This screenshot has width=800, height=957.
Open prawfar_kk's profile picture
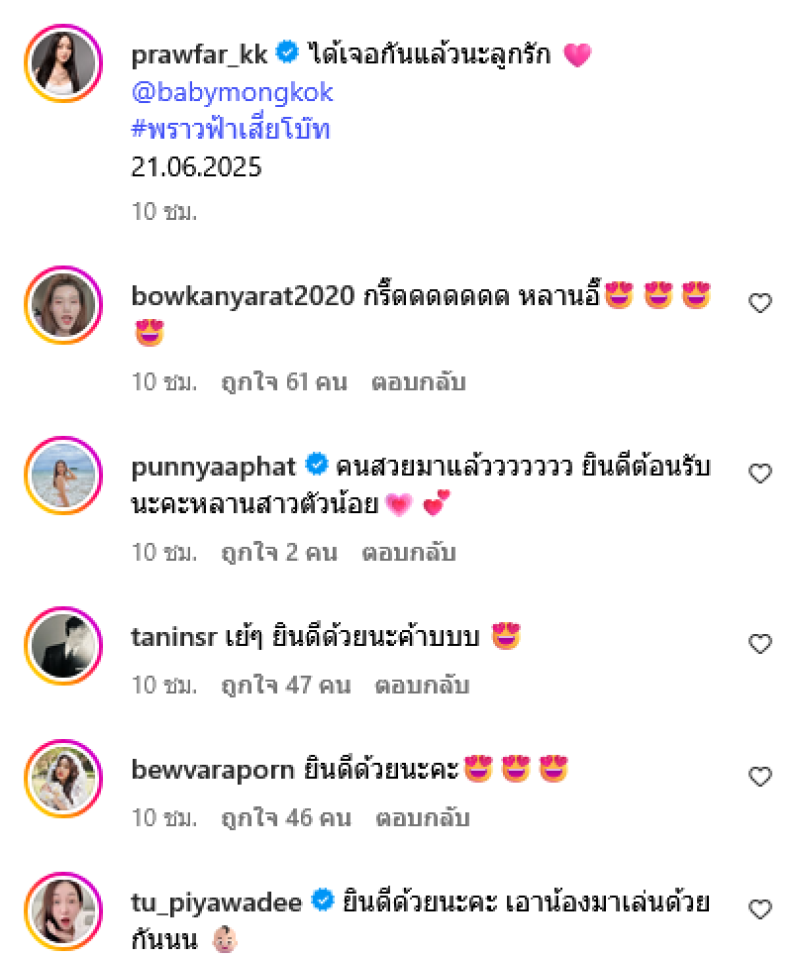pyautogui.click(x=62, y=62)
